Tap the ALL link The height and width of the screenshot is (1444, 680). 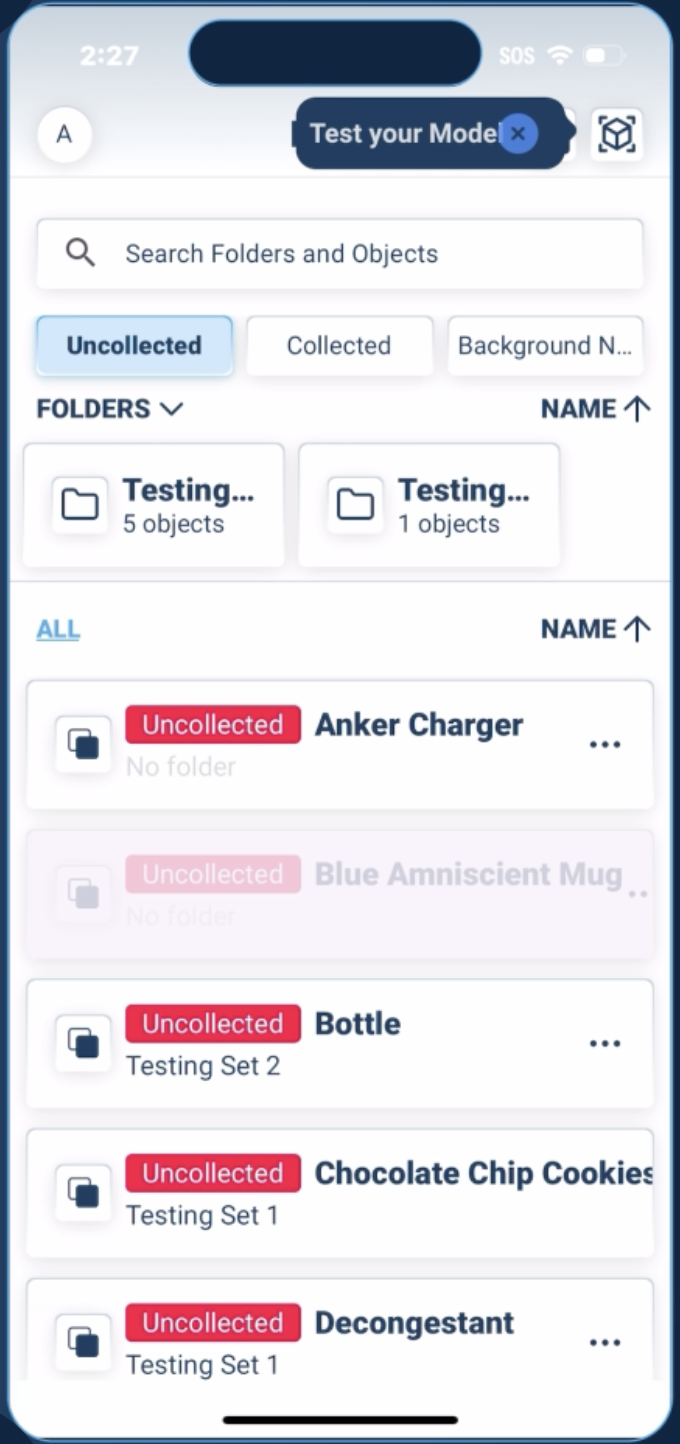58,629
